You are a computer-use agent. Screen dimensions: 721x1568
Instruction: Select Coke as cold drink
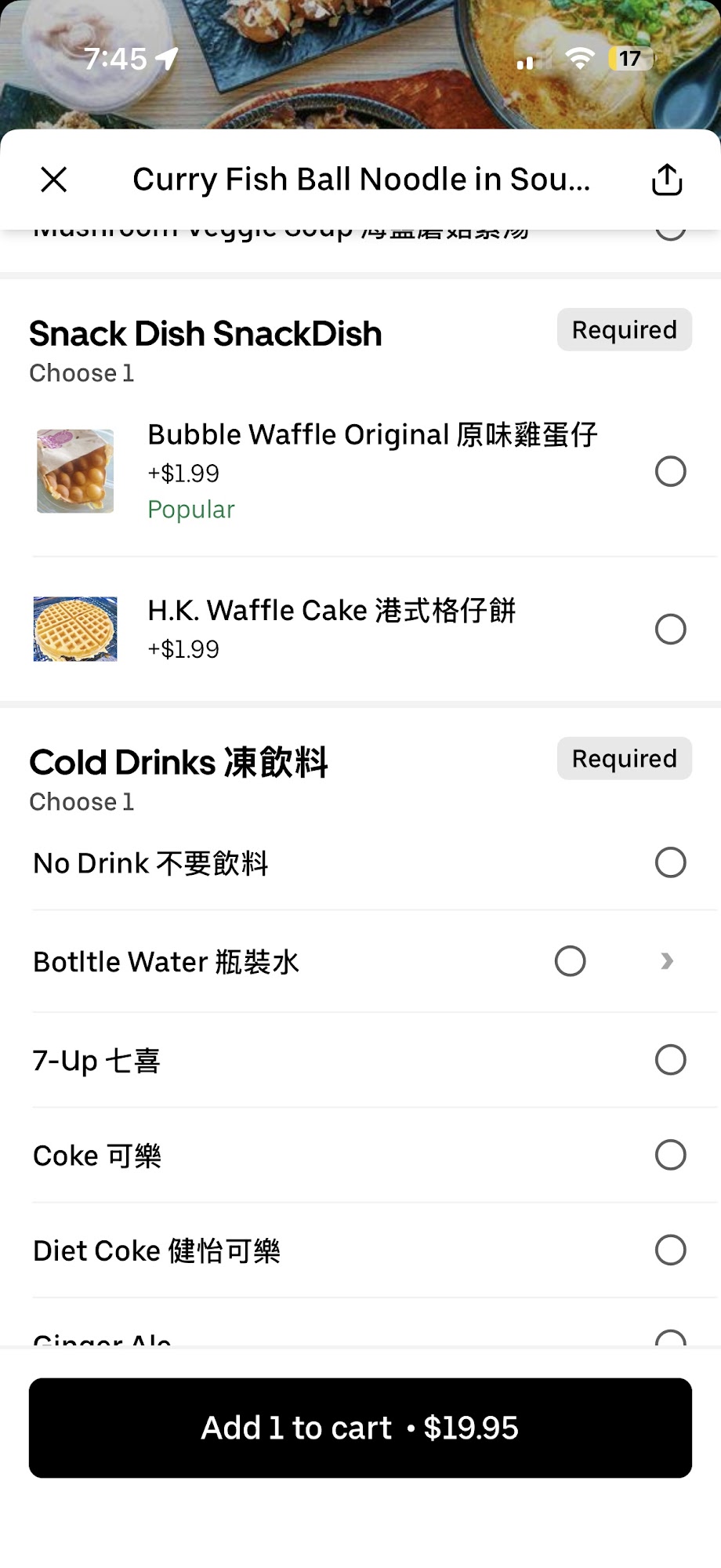[x=670, y=1155]
